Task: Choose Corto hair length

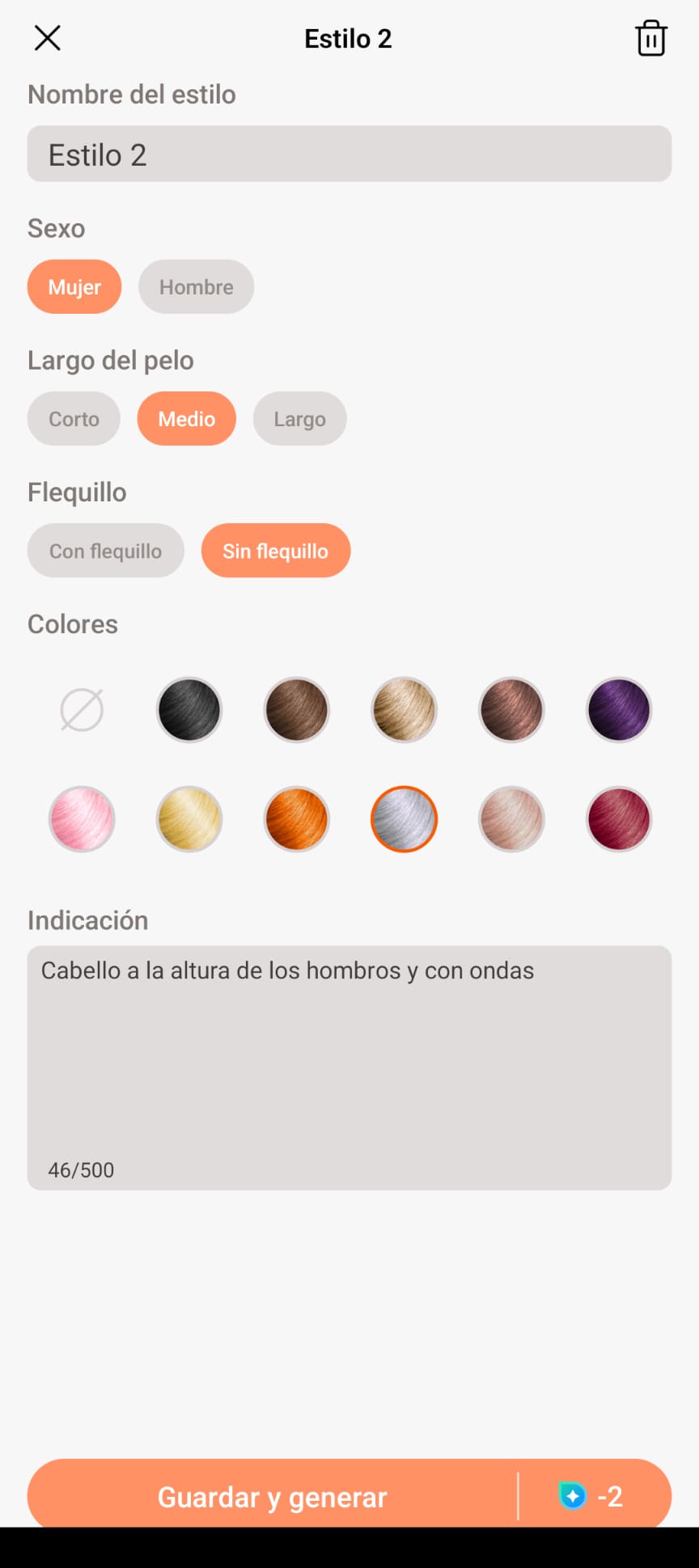Action: (73, 418)
